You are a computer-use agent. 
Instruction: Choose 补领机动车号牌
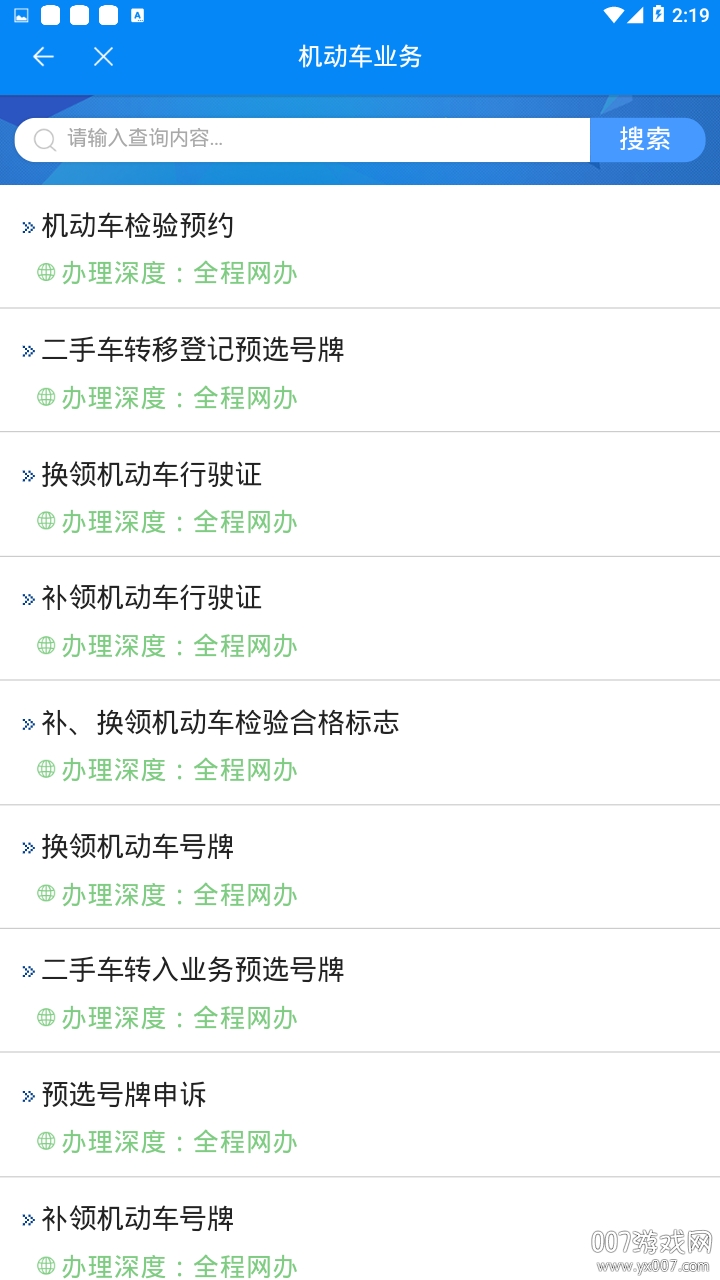click(x=360, y=1229)
